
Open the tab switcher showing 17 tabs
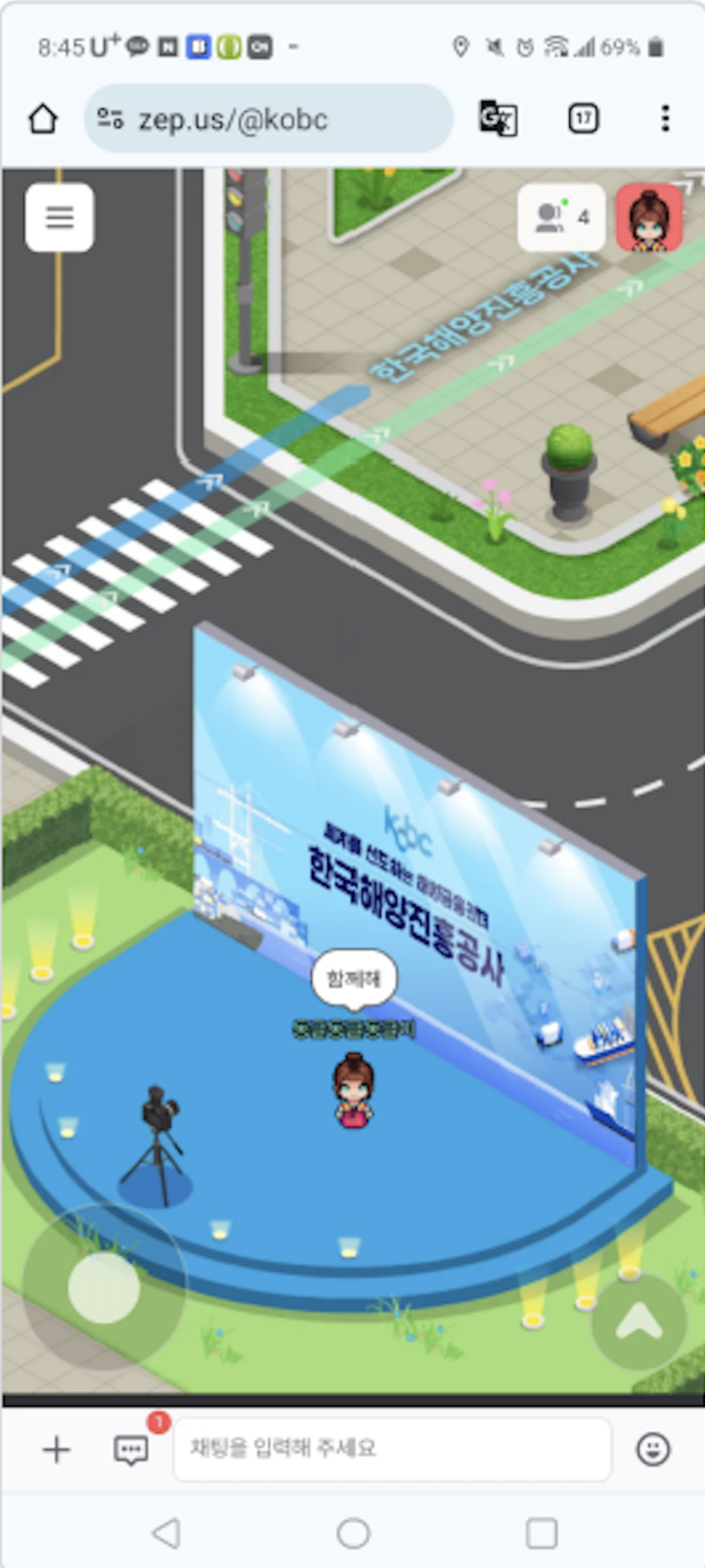pos(583,117)
